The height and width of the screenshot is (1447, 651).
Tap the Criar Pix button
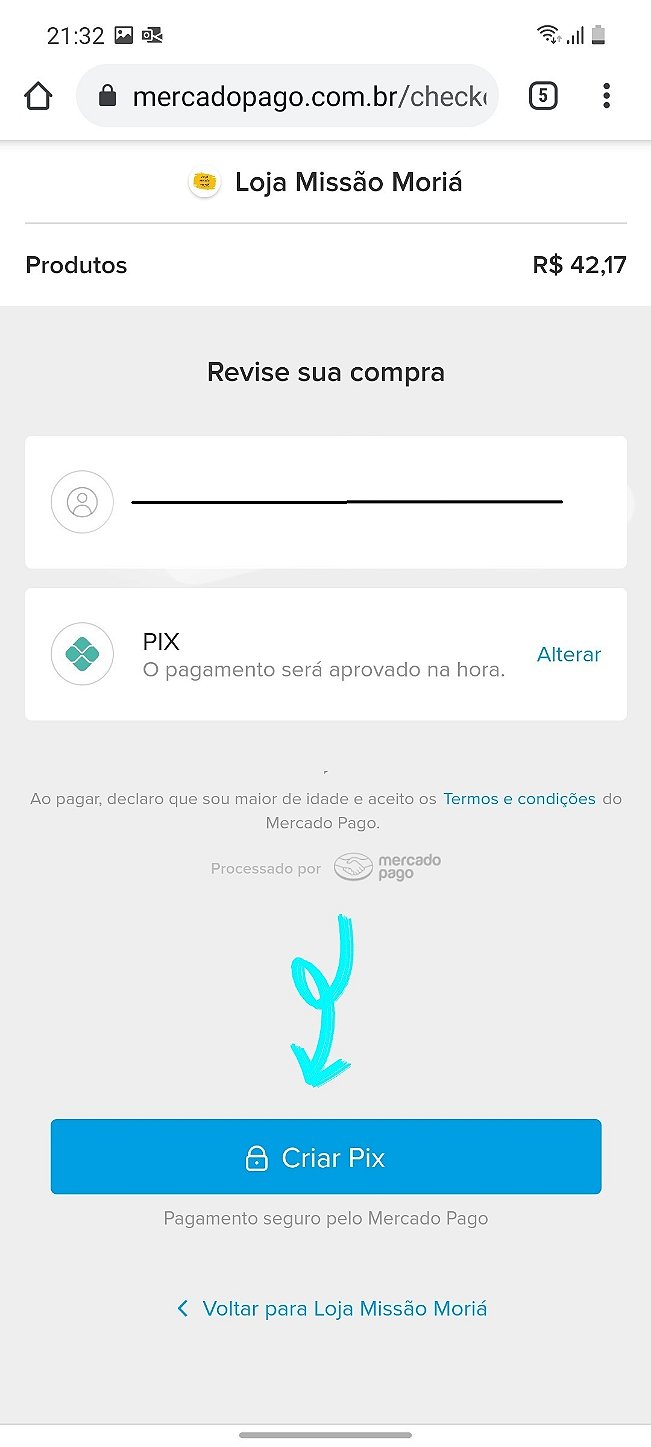coord(326,1157)
